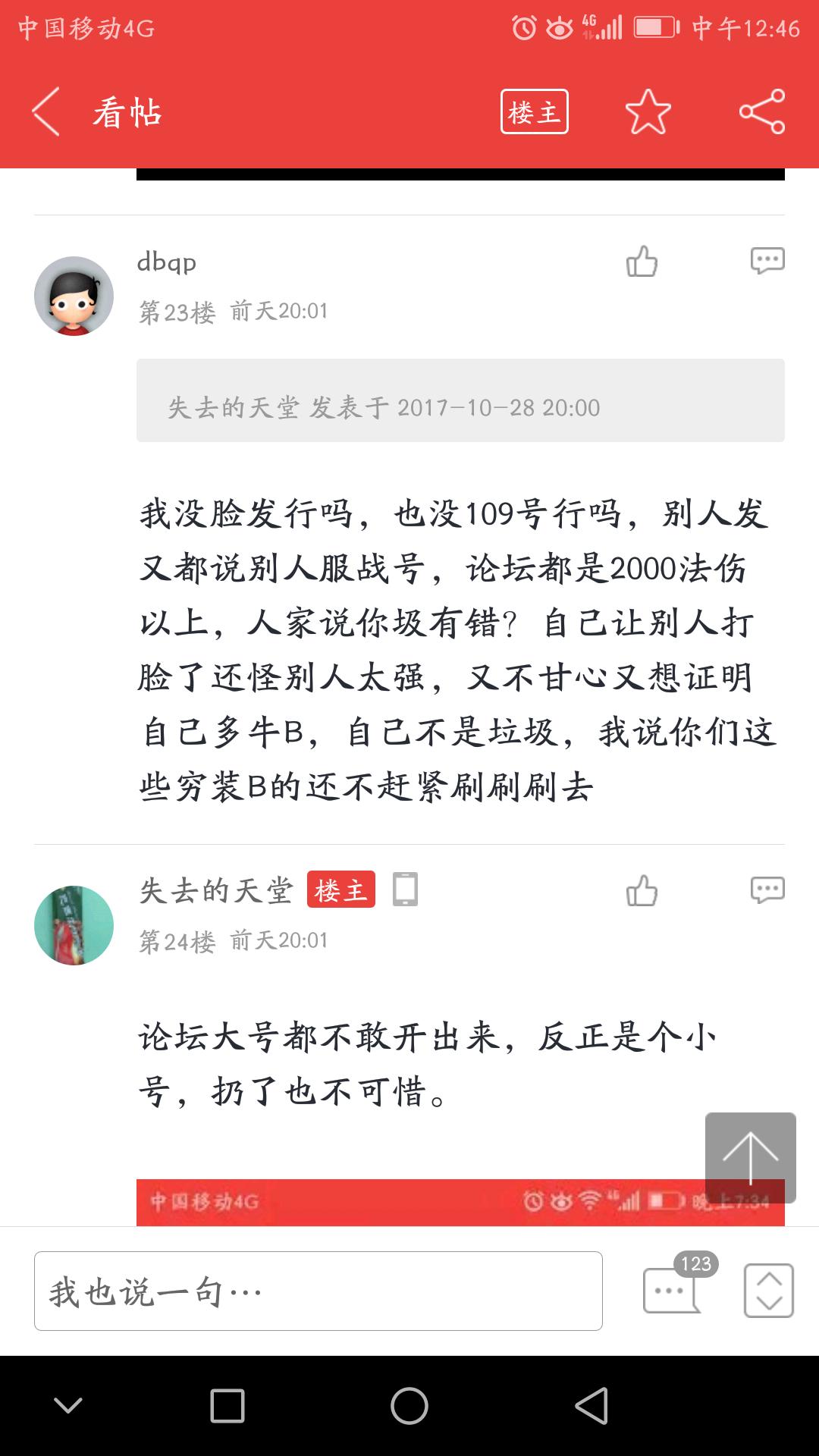Like 失去的天堂's post on floor 24
Viewport: 819px width, 1456px height.
tap(642, 891)
